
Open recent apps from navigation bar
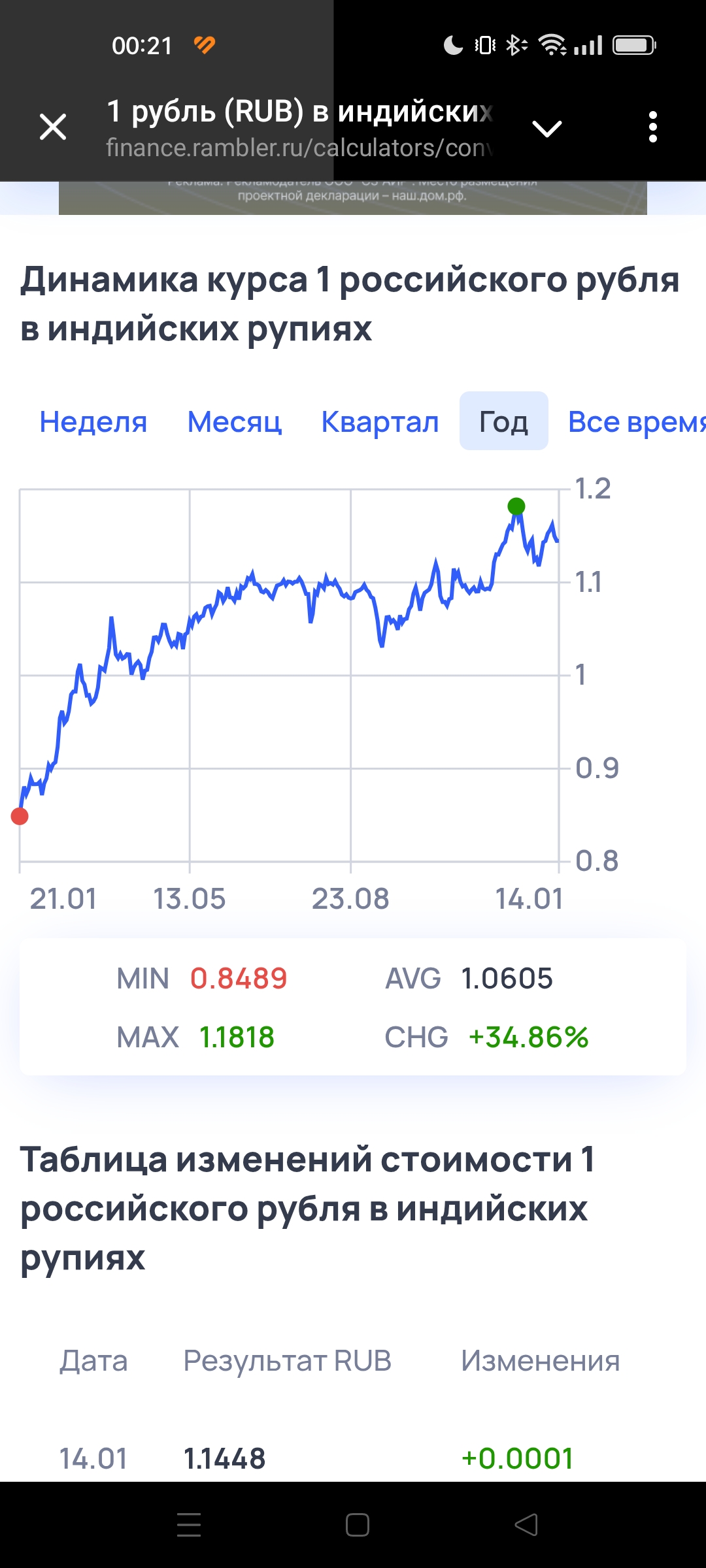[x=189, y=1524]
